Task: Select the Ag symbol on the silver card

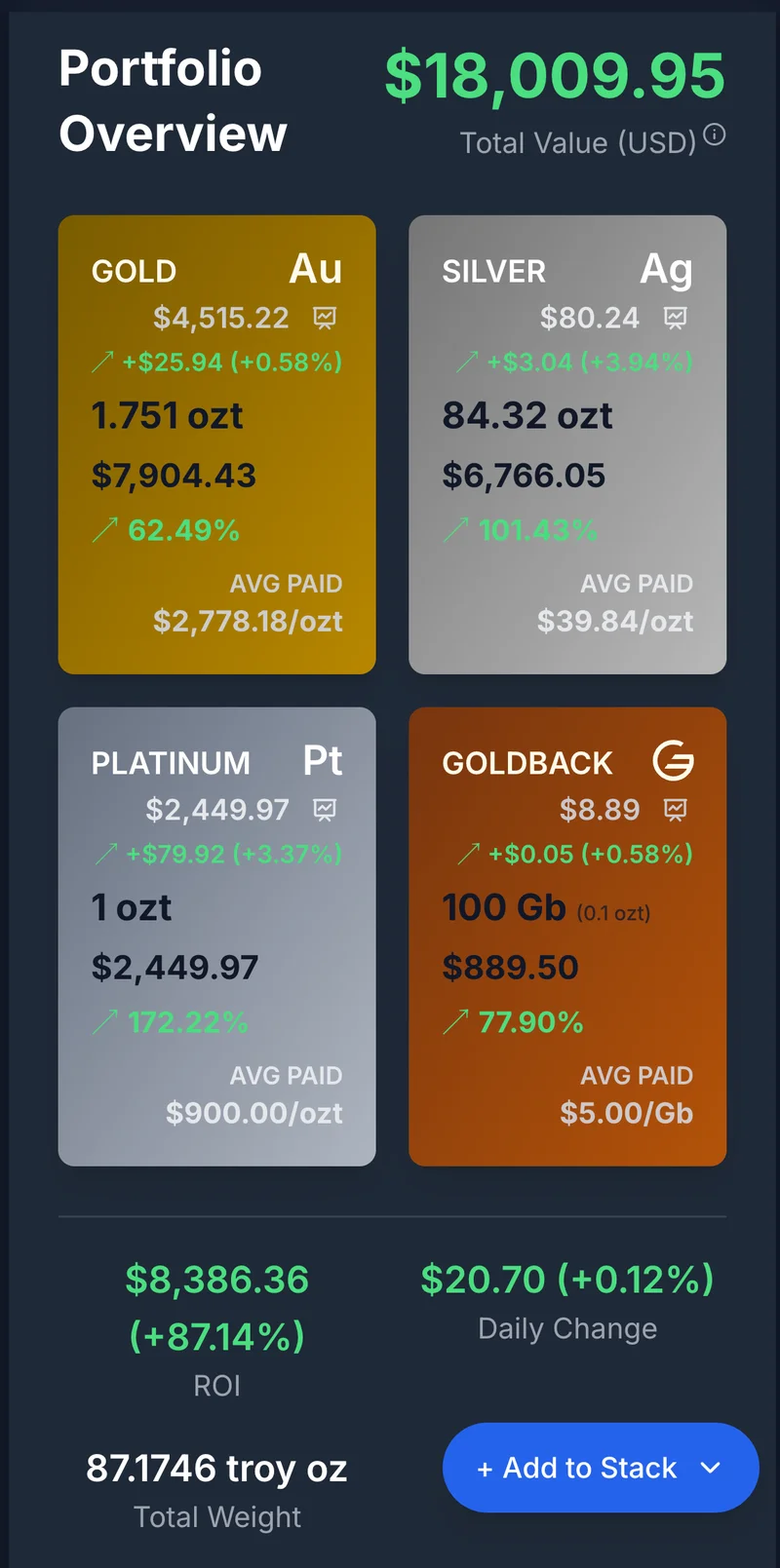Action: [x=667, y=272]
